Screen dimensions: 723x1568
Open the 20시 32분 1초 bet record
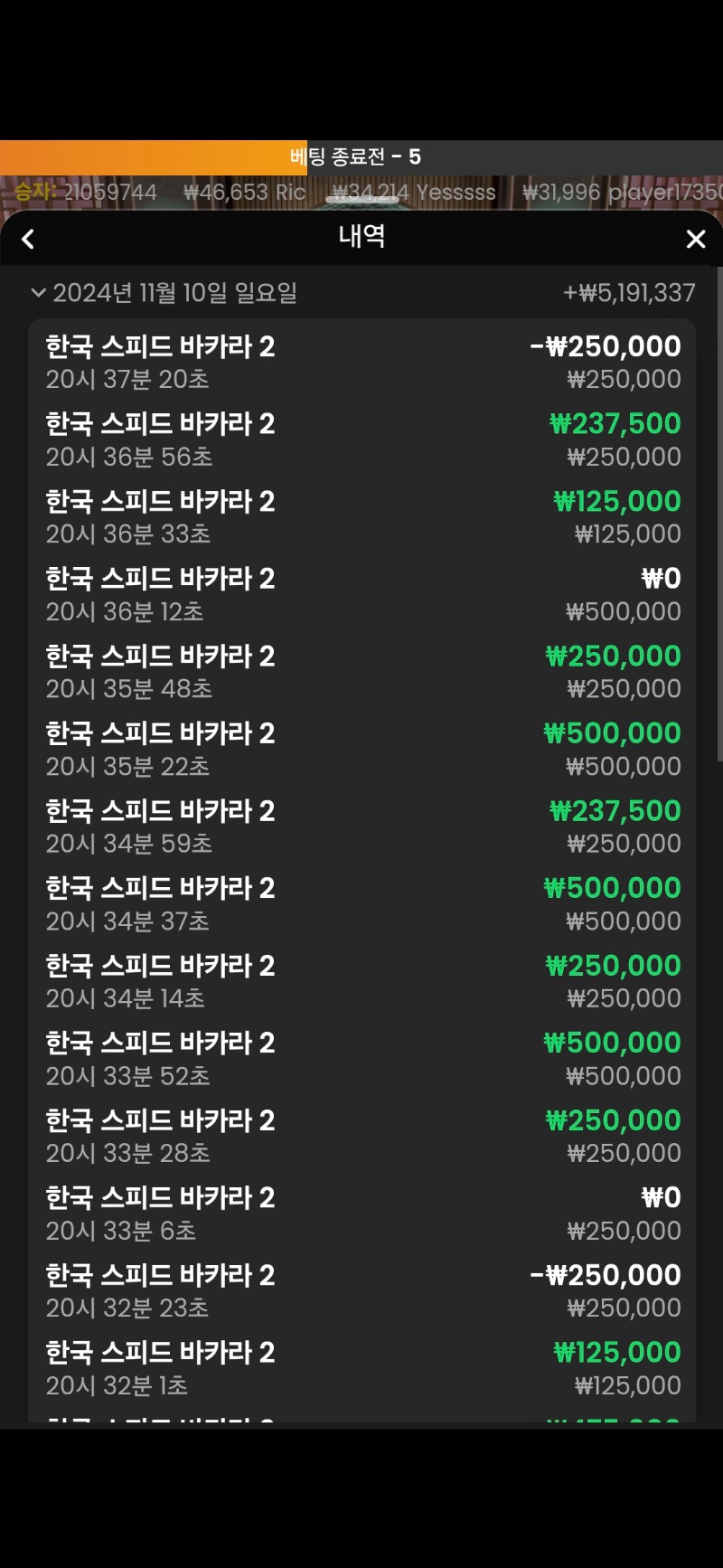click(x=361, y=1367)
